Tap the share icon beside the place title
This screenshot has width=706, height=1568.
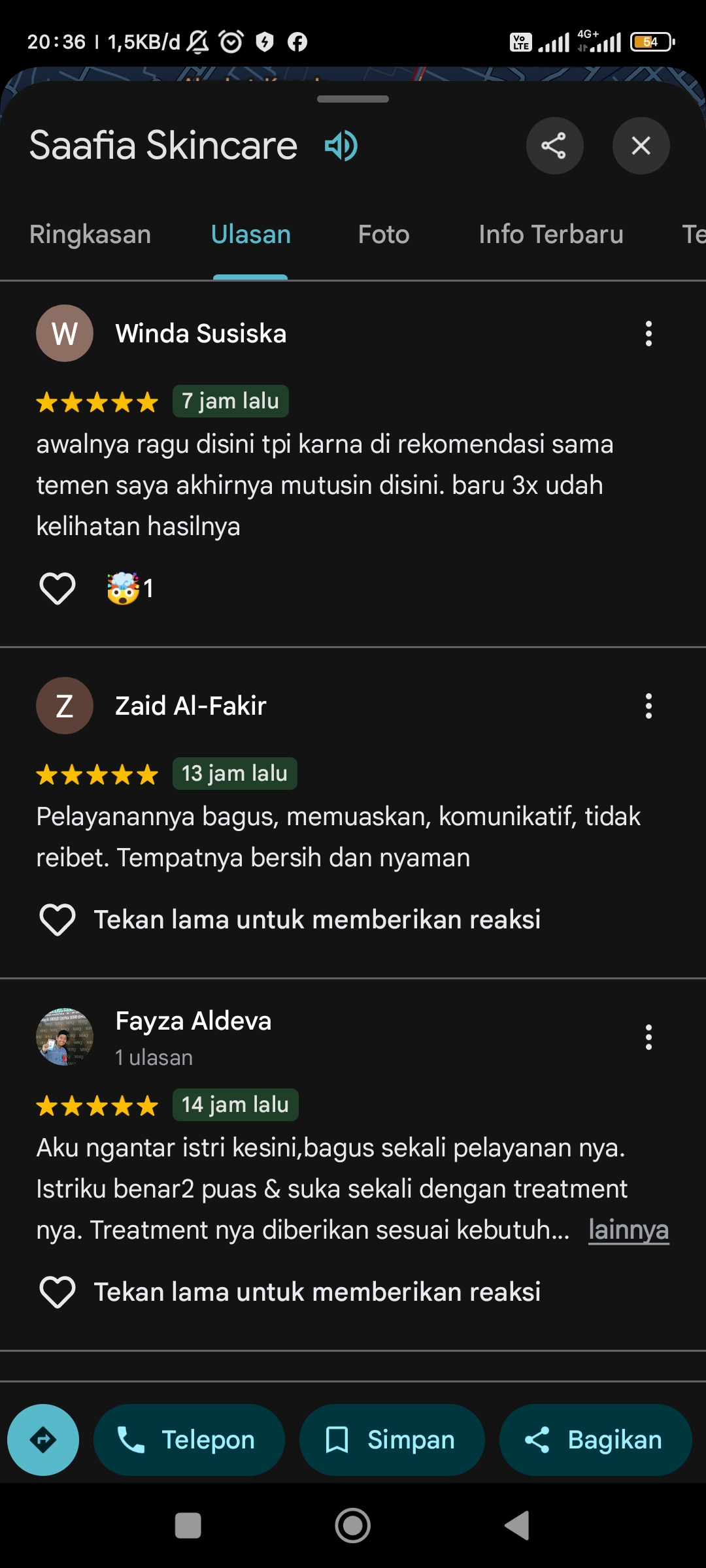554,146
